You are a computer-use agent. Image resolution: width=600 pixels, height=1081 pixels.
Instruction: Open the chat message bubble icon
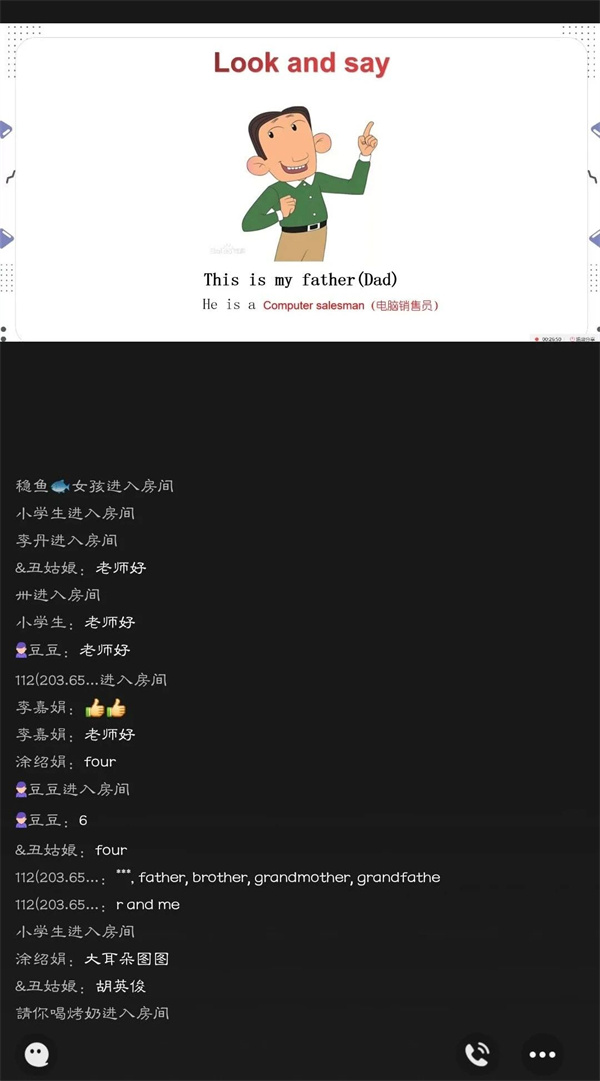37,1054
